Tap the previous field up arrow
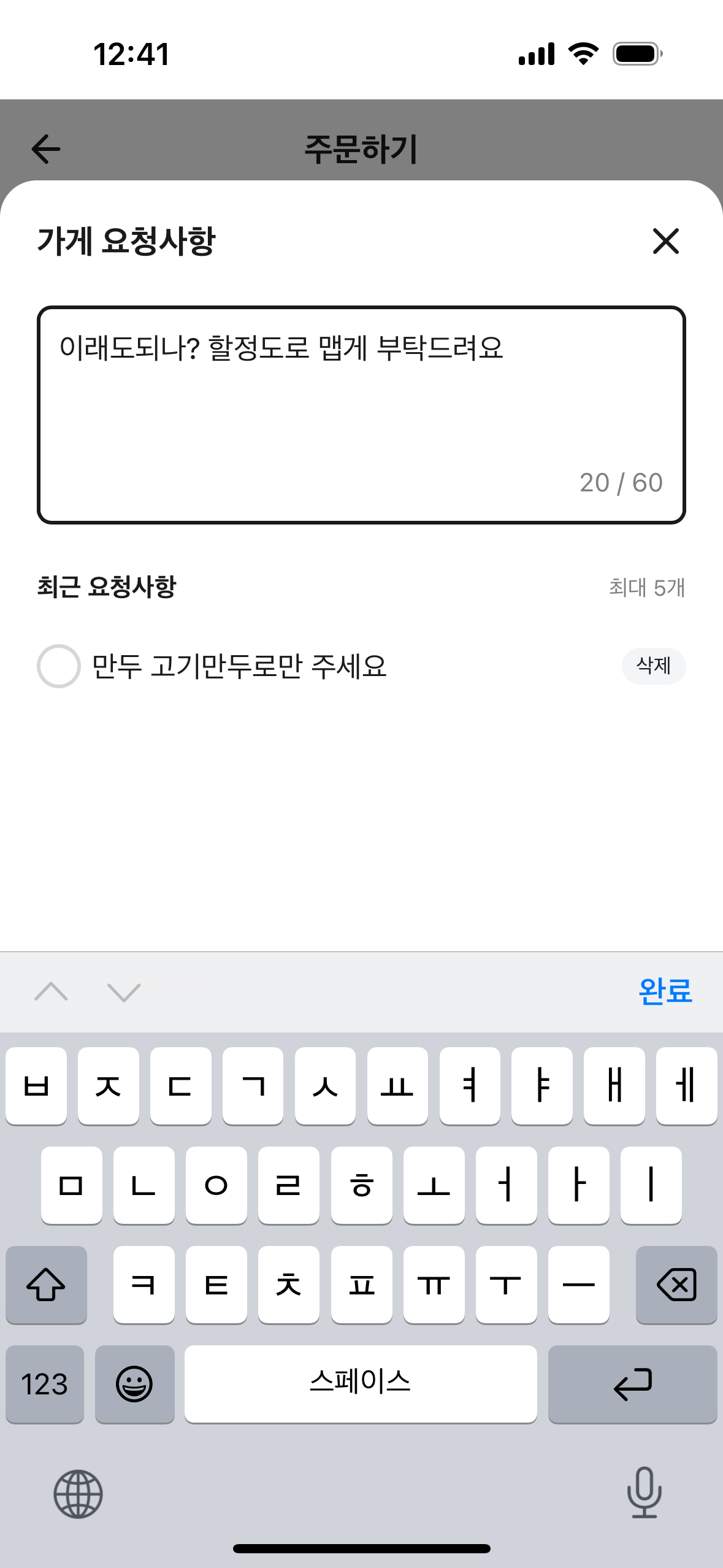Image resolution: width=723 pixels, height=1568 pixels. [x=52, y=991]
